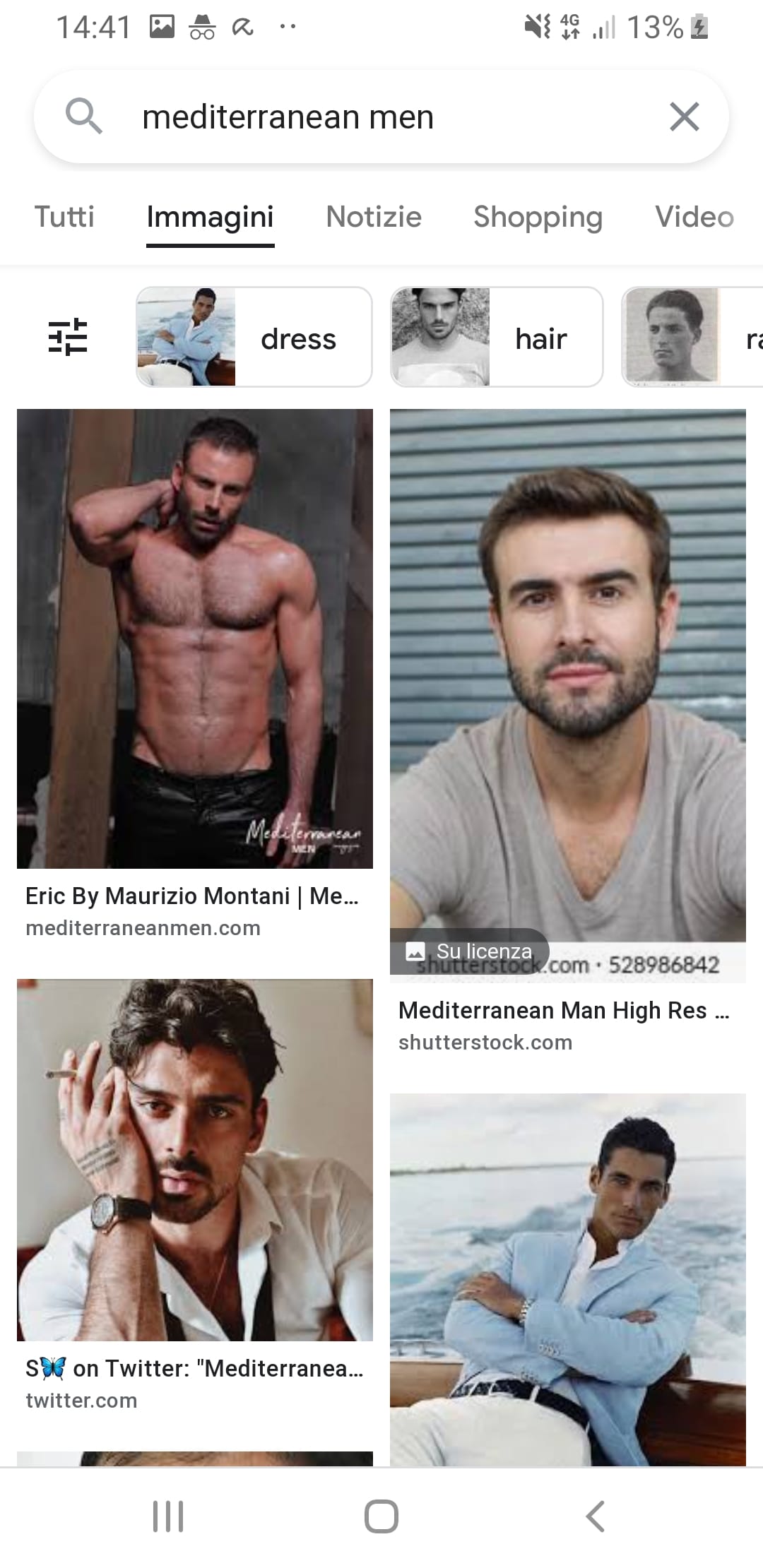Tap the 'Su licenza' license badge

tap(470, 951)
